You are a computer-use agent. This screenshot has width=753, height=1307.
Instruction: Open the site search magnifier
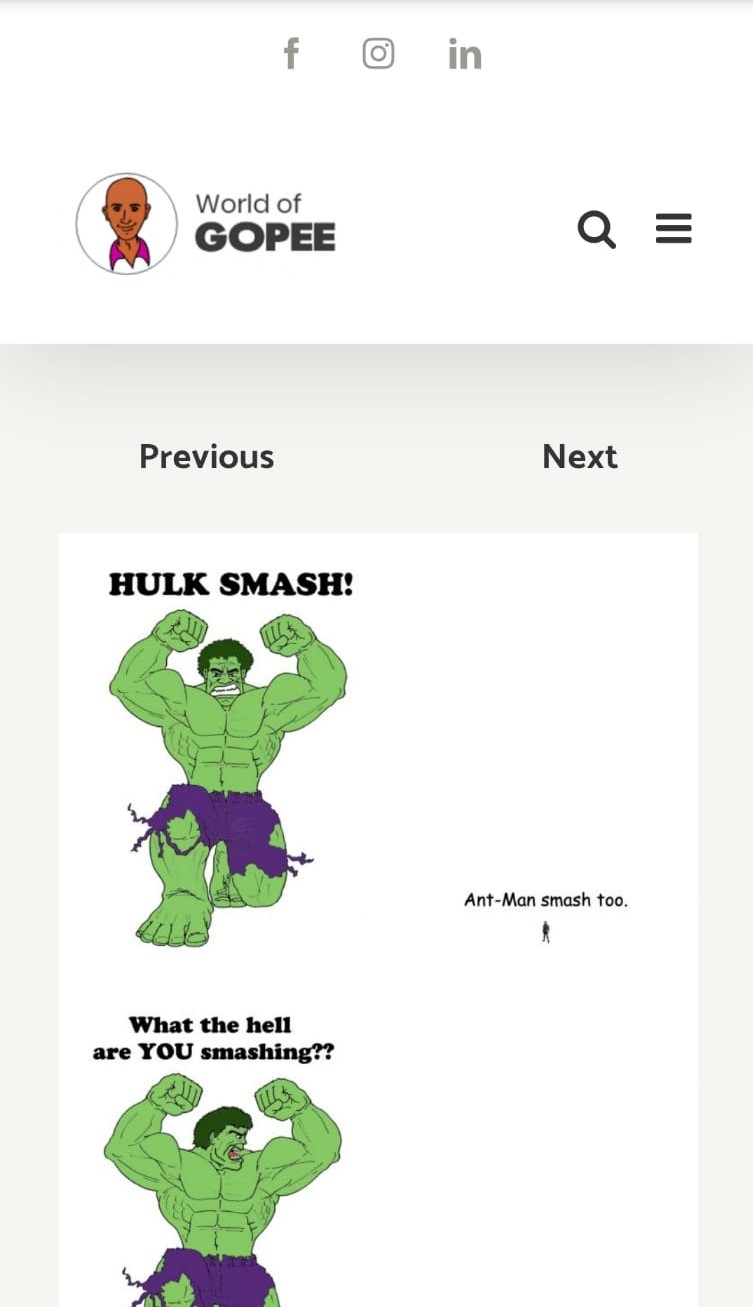click(596, 229)
